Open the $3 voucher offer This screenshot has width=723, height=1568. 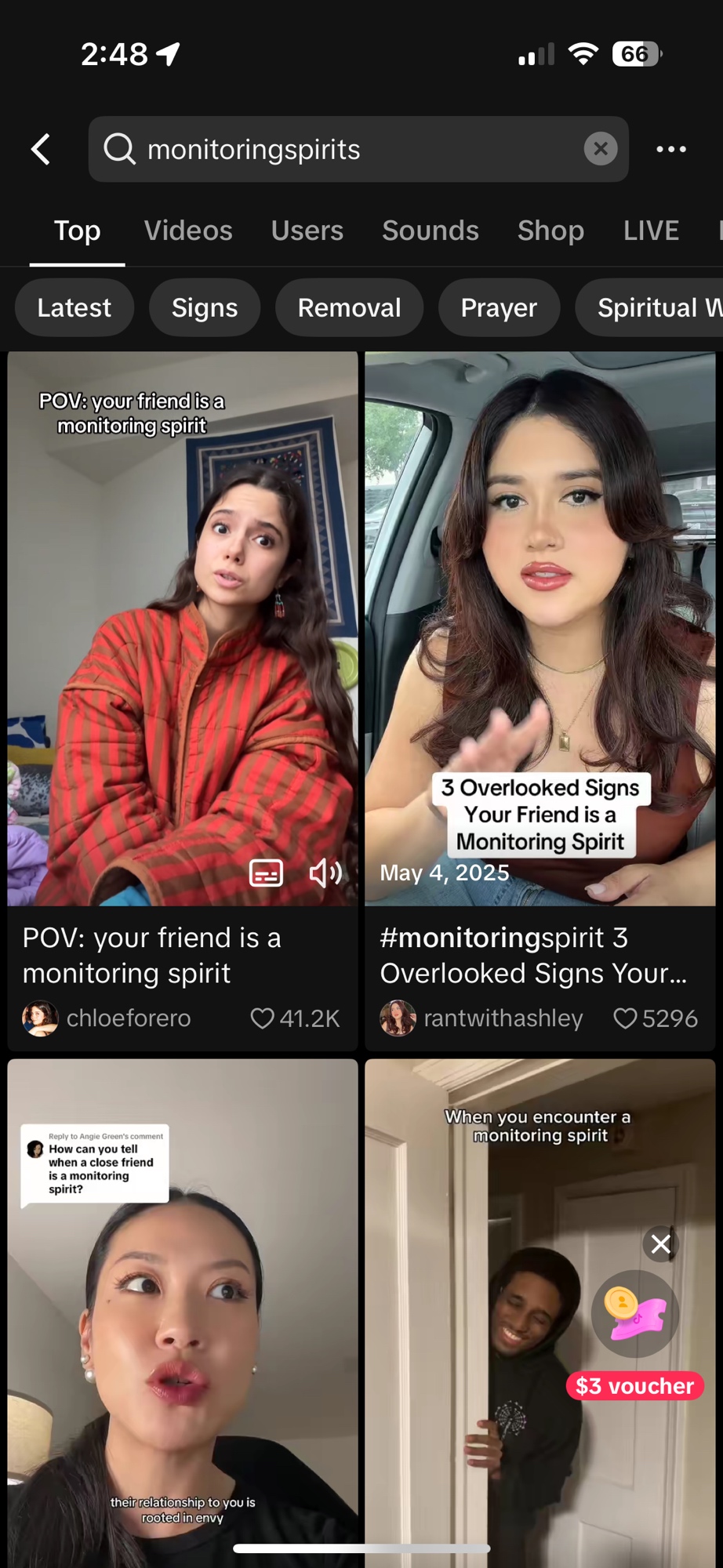(x=635, y=1333)
